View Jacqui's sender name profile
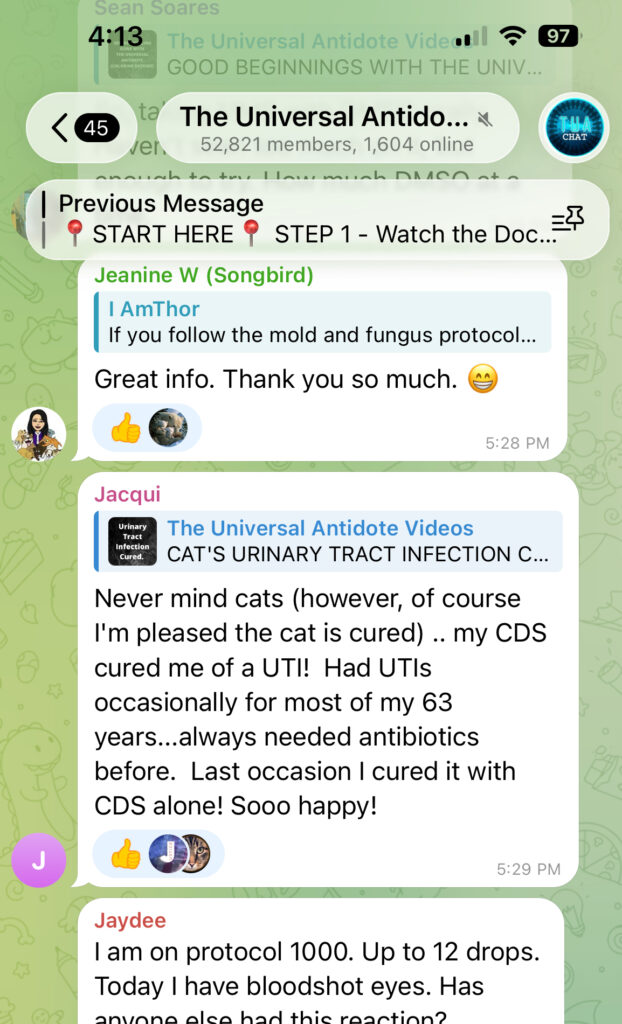This screenshot has width=622, height=1024. click(127, 495)
